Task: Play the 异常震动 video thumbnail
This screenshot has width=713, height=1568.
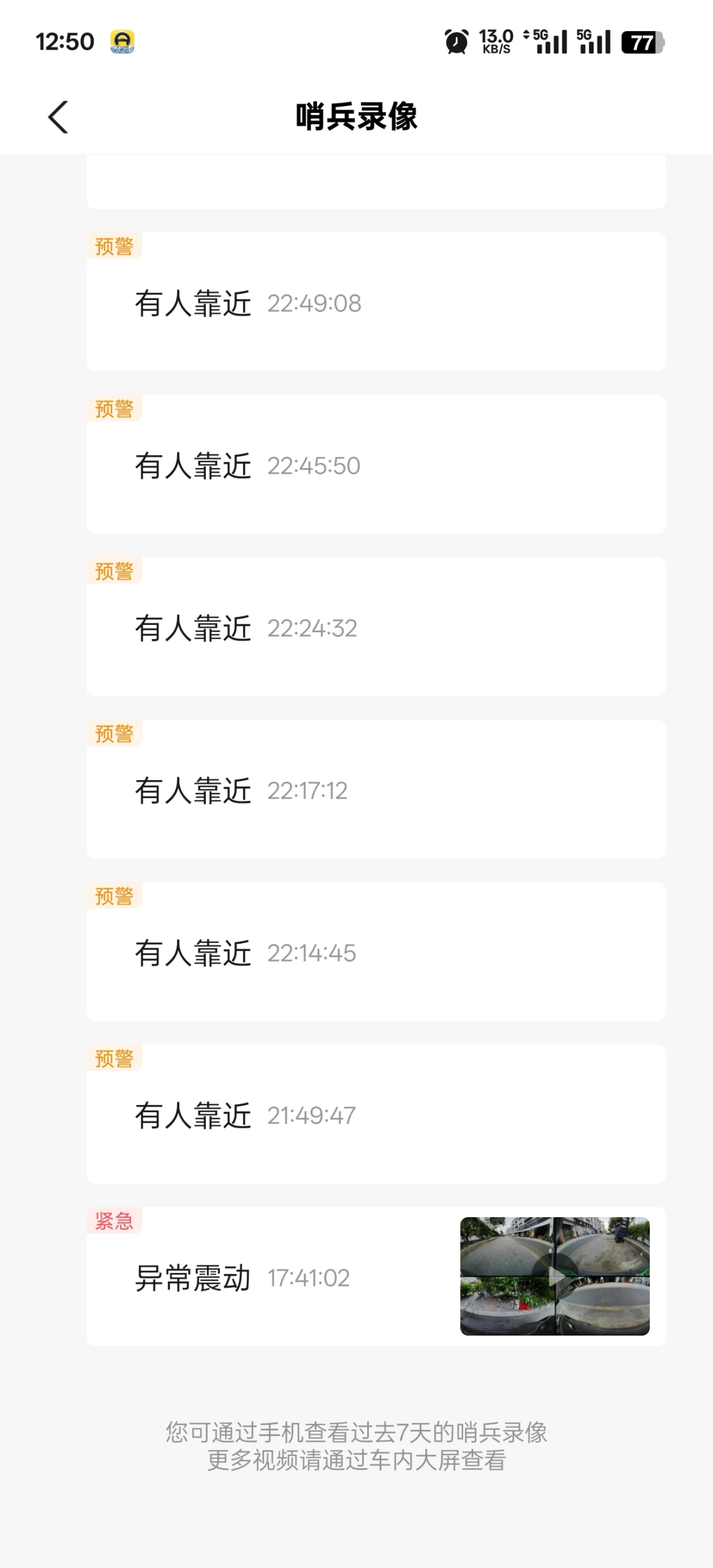Action: click(x=555, y=1277)
